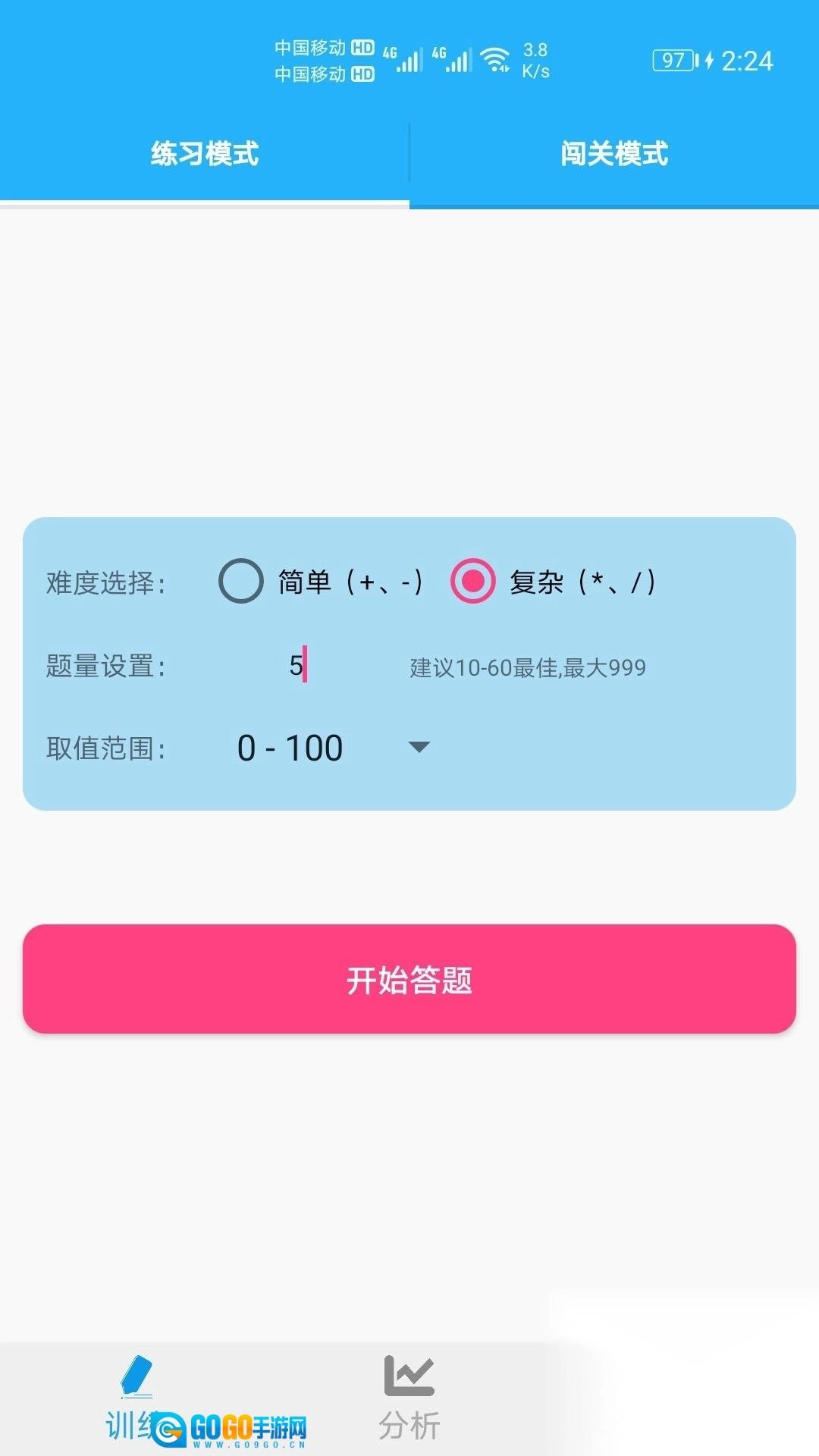Switch to the 练习模式 tab

coord(205,154)
